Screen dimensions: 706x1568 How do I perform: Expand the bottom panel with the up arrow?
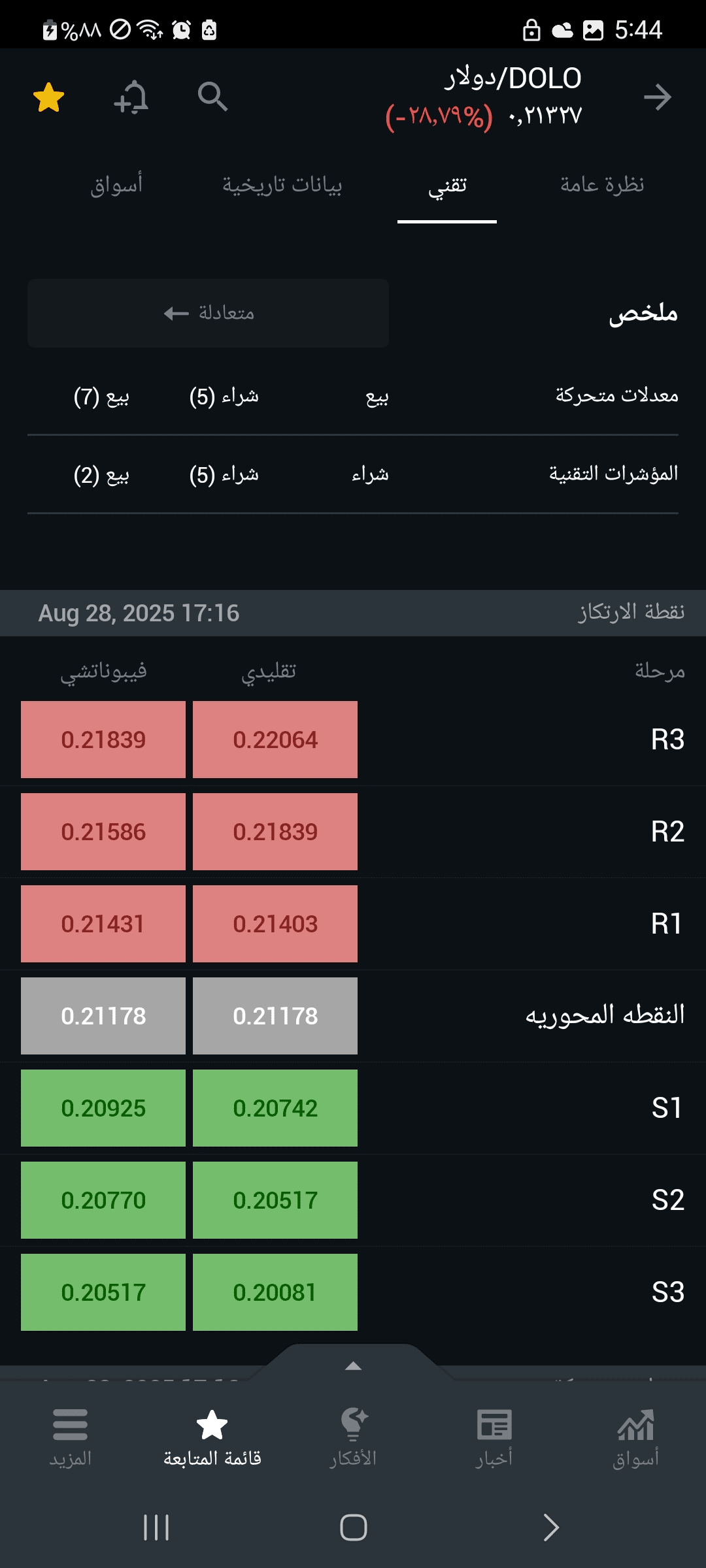[x=353, y=1365]
